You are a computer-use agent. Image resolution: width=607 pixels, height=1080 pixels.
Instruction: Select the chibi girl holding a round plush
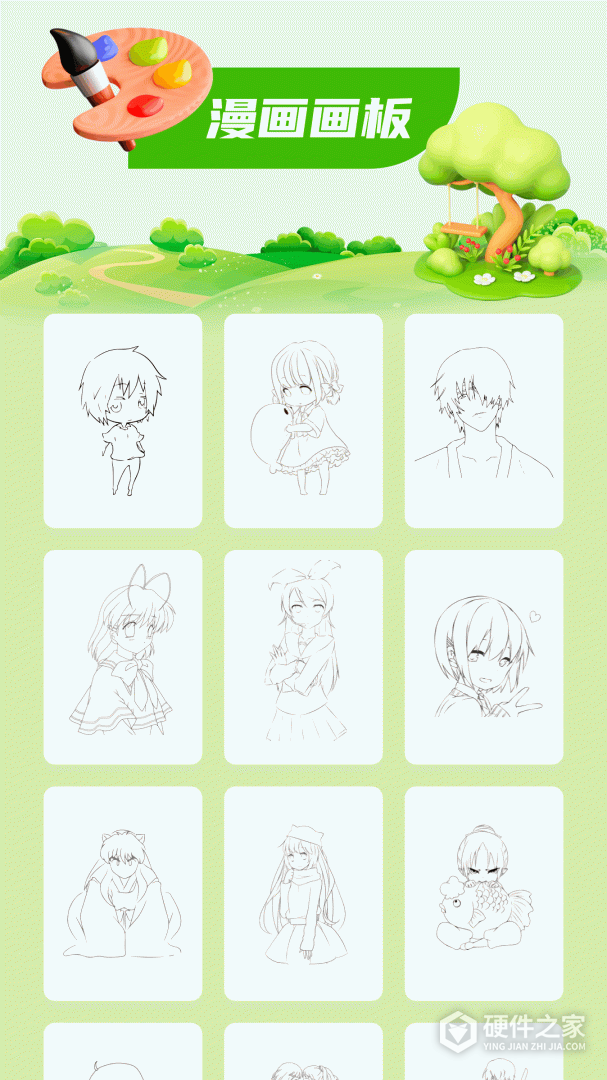pyautogui.click(x=303, y=421)
